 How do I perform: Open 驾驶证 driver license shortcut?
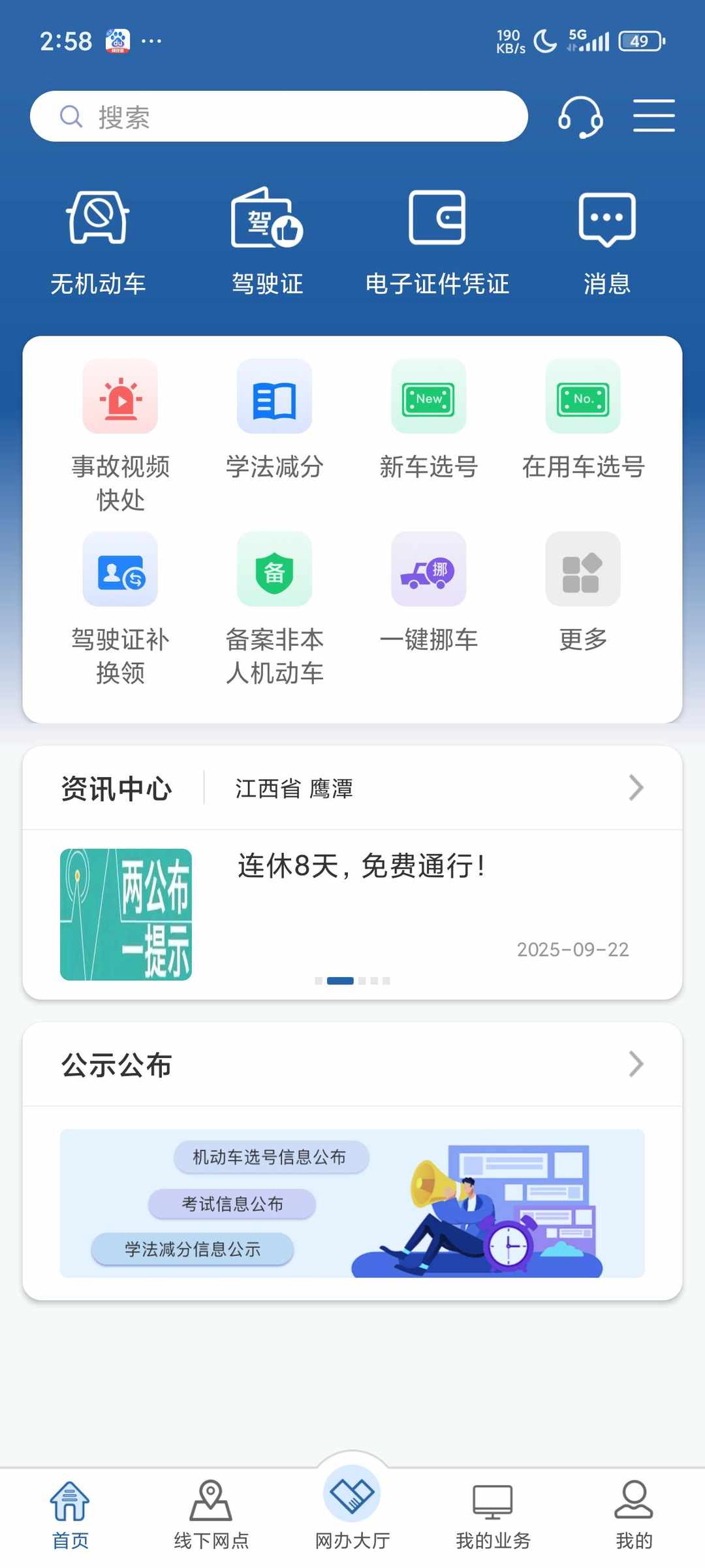[268, 240]
